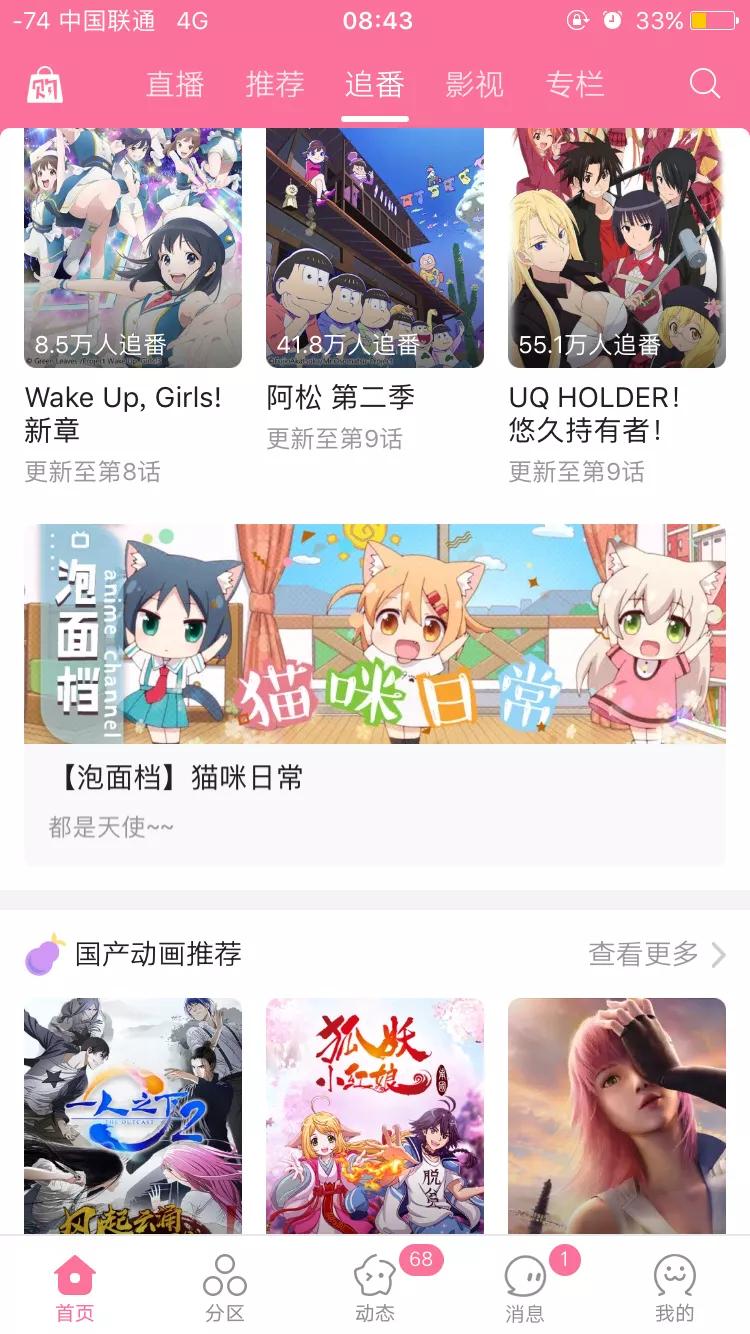Tap 查看更多 for 国产动画推荐
The height and width of the screenshot is (1334, 750).
[656, 954]
